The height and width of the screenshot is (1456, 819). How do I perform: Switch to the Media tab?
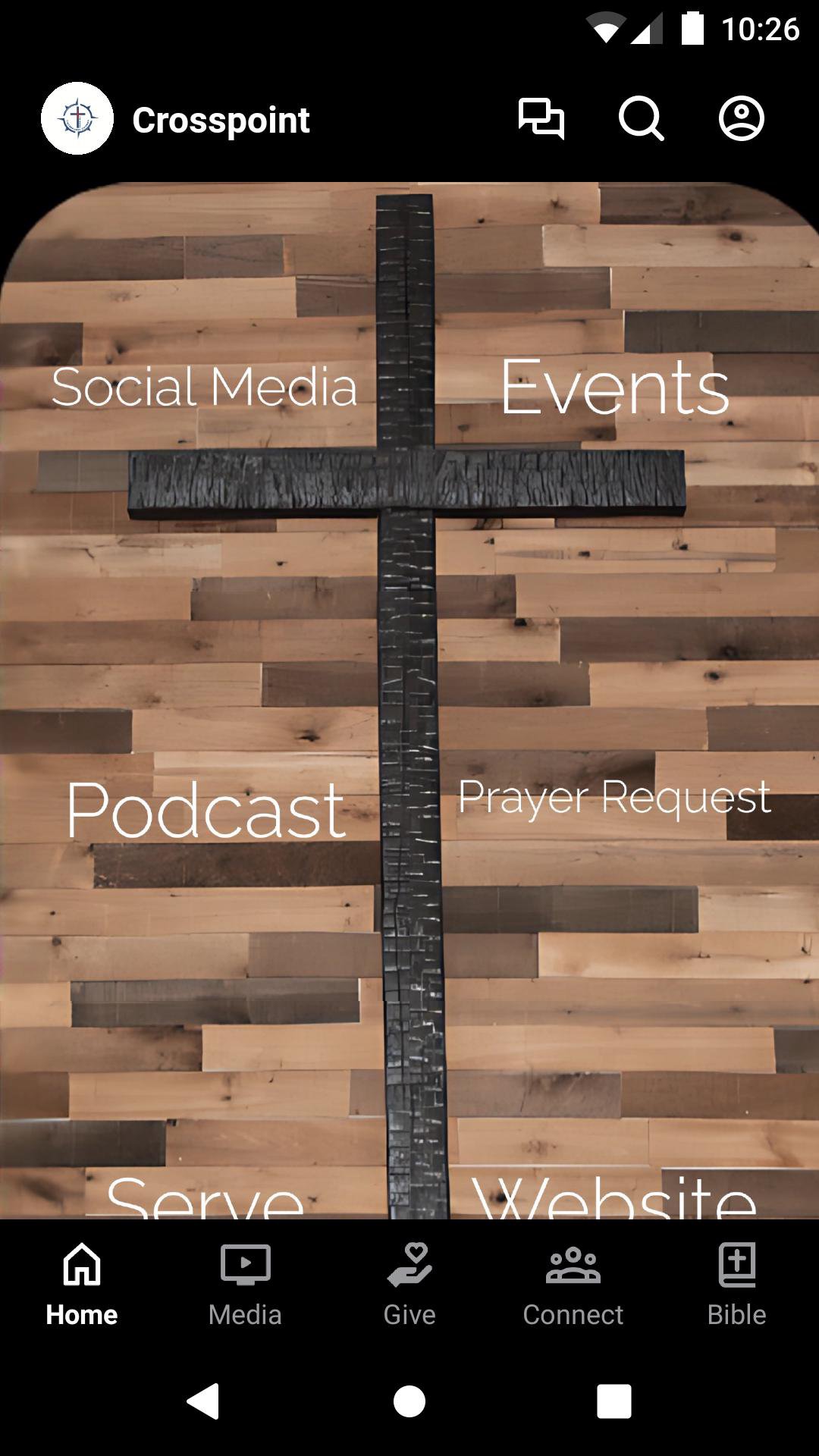pyautogui.click(x=245, y=1283)
